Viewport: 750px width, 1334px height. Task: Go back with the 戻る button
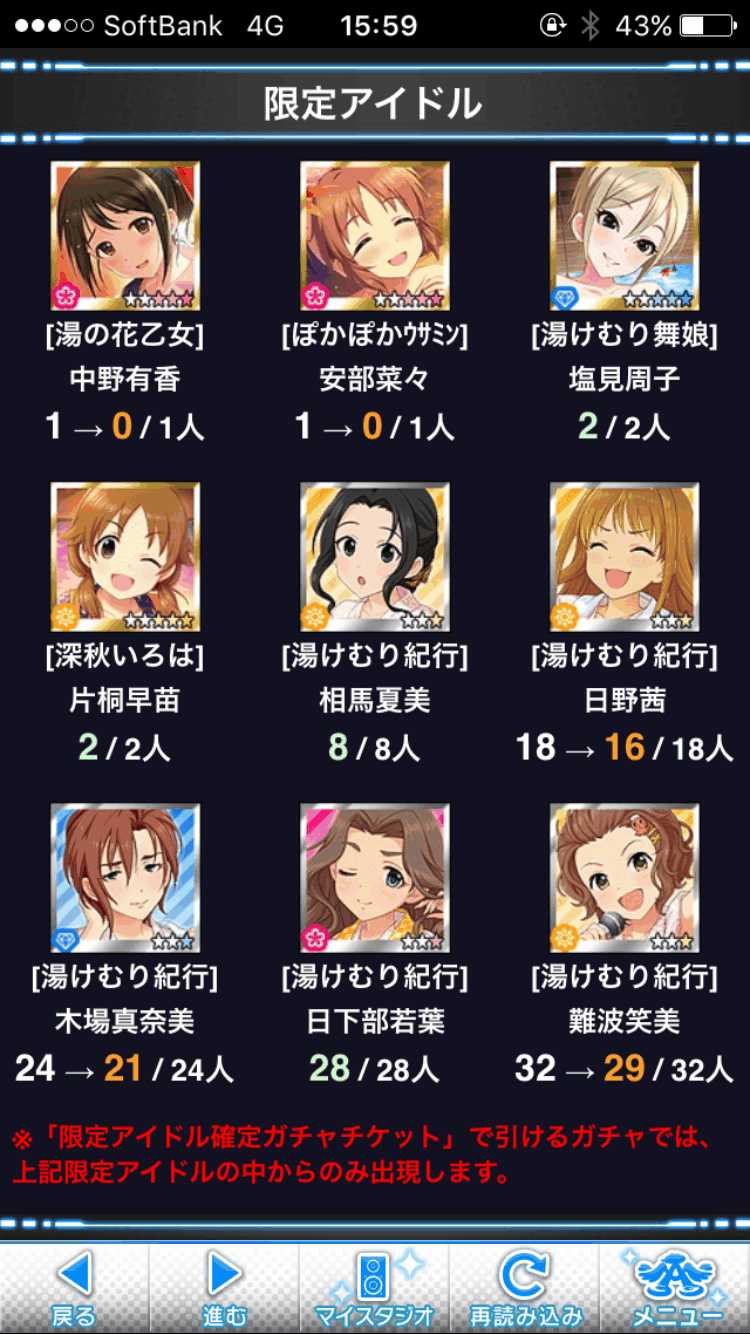coord(75,1288)
